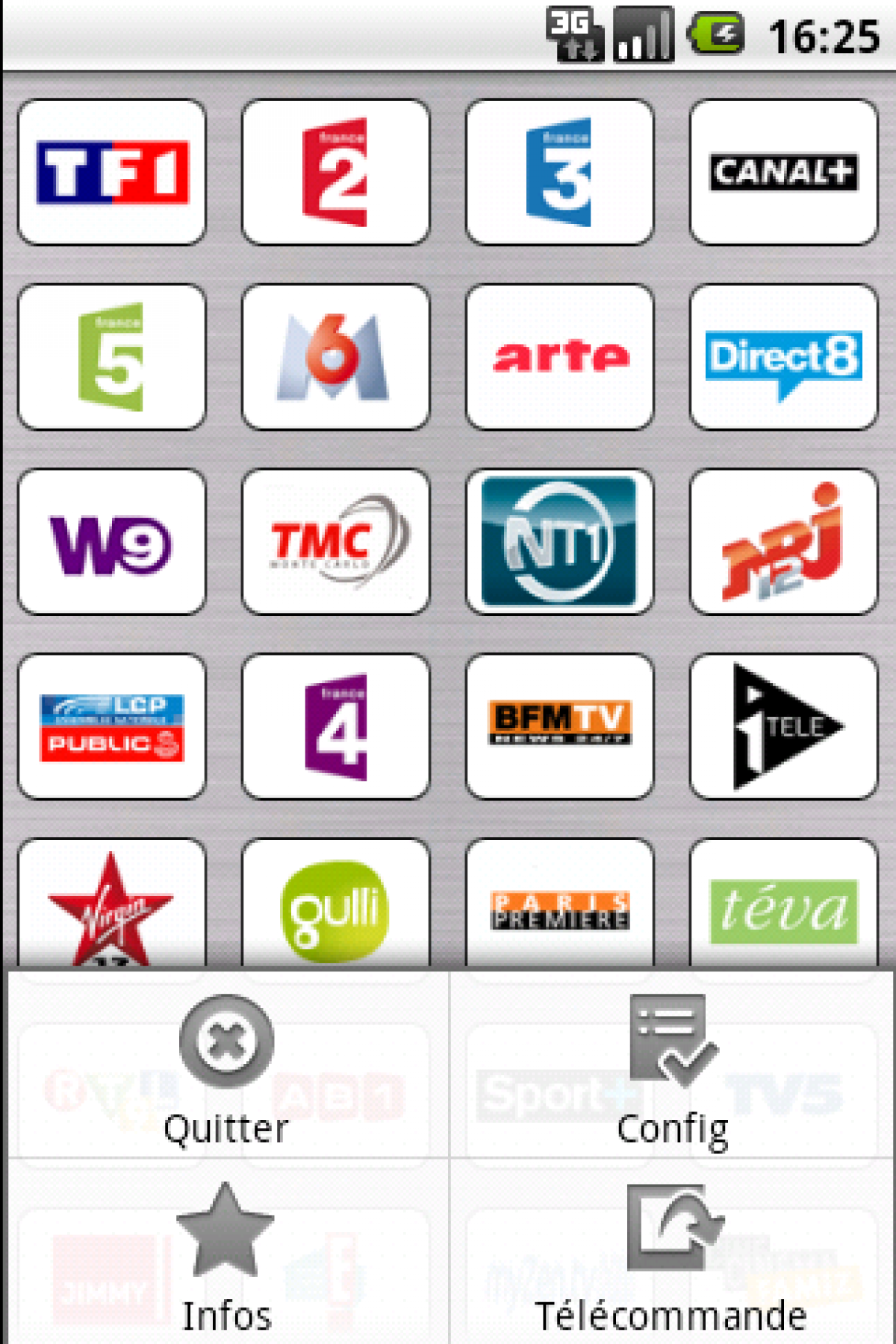Tap the Canal+ channel tile
The width and height of the screenshot is (896, 1344).
[x=783, y=172]
